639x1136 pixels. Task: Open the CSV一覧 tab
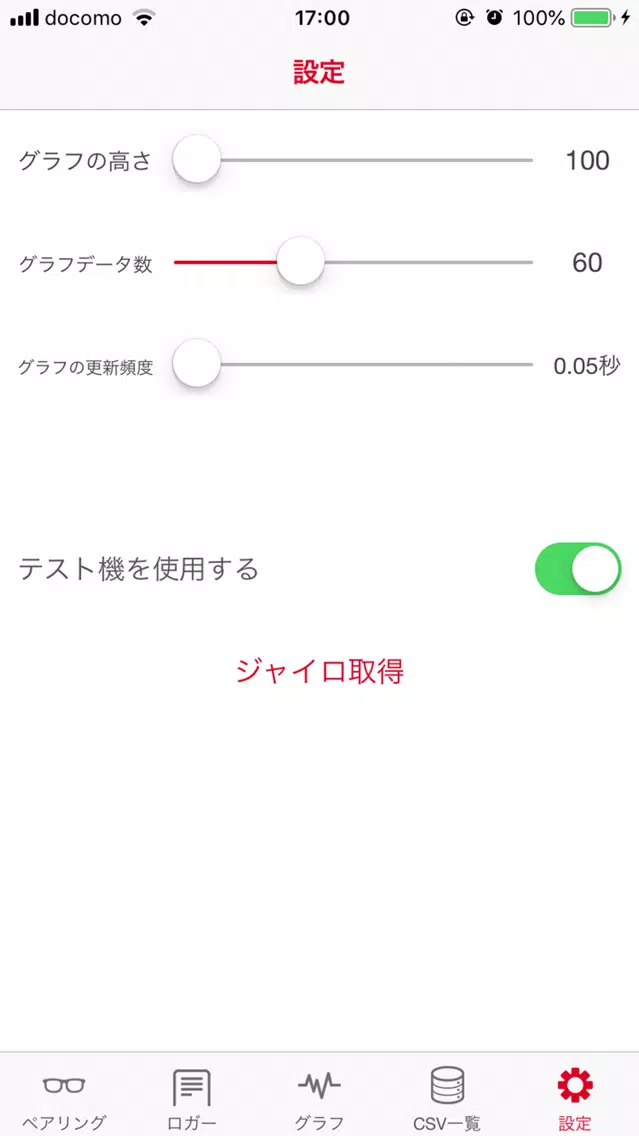447,1100
